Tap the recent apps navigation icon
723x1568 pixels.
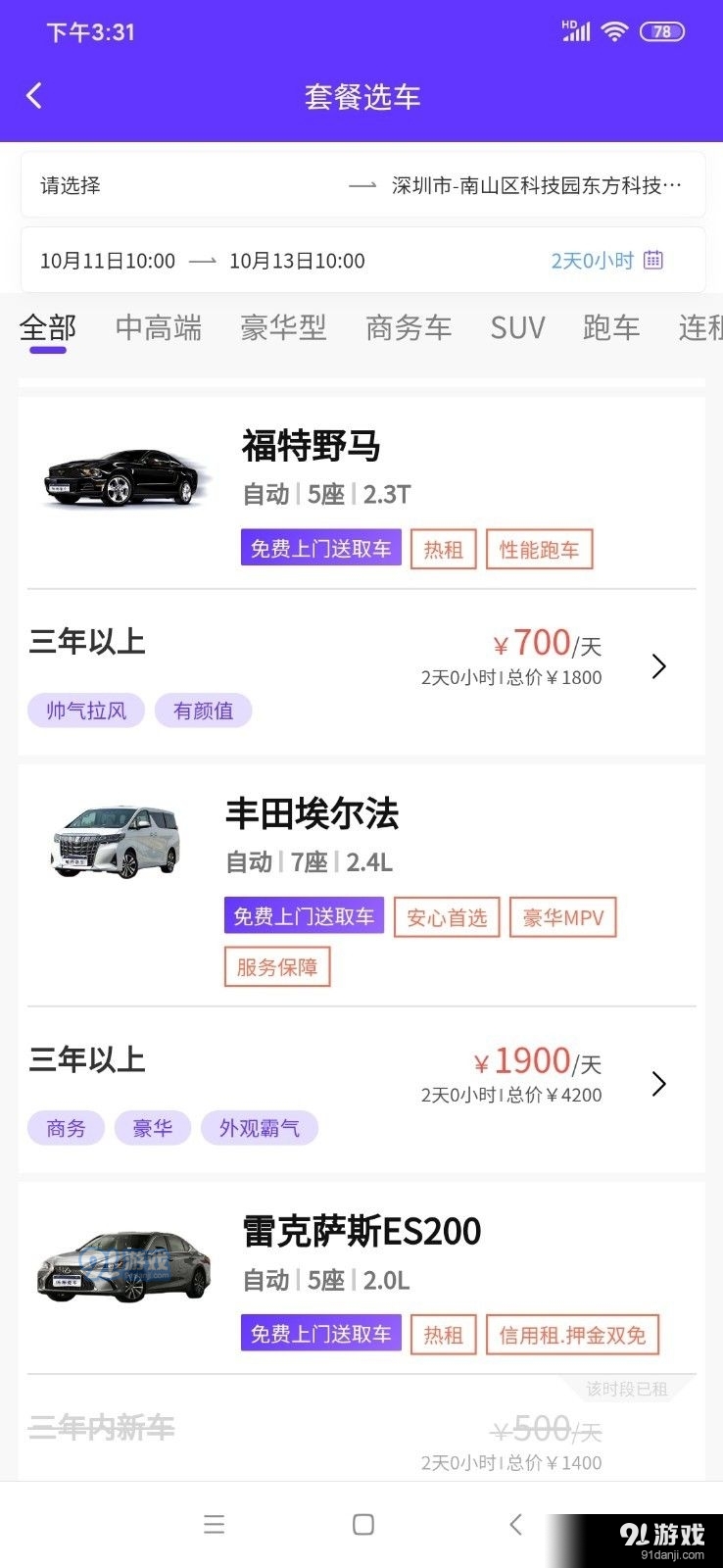(x=214, y=1525)
